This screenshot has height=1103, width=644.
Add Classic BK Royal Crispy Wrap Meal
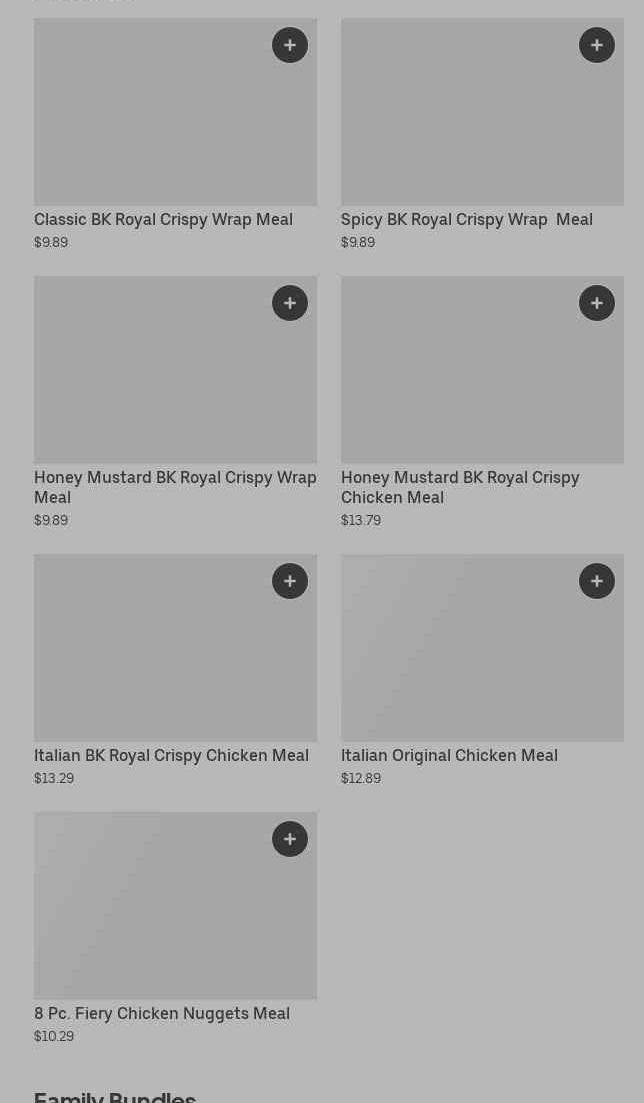pyautogui.click(x=290, y=45)
